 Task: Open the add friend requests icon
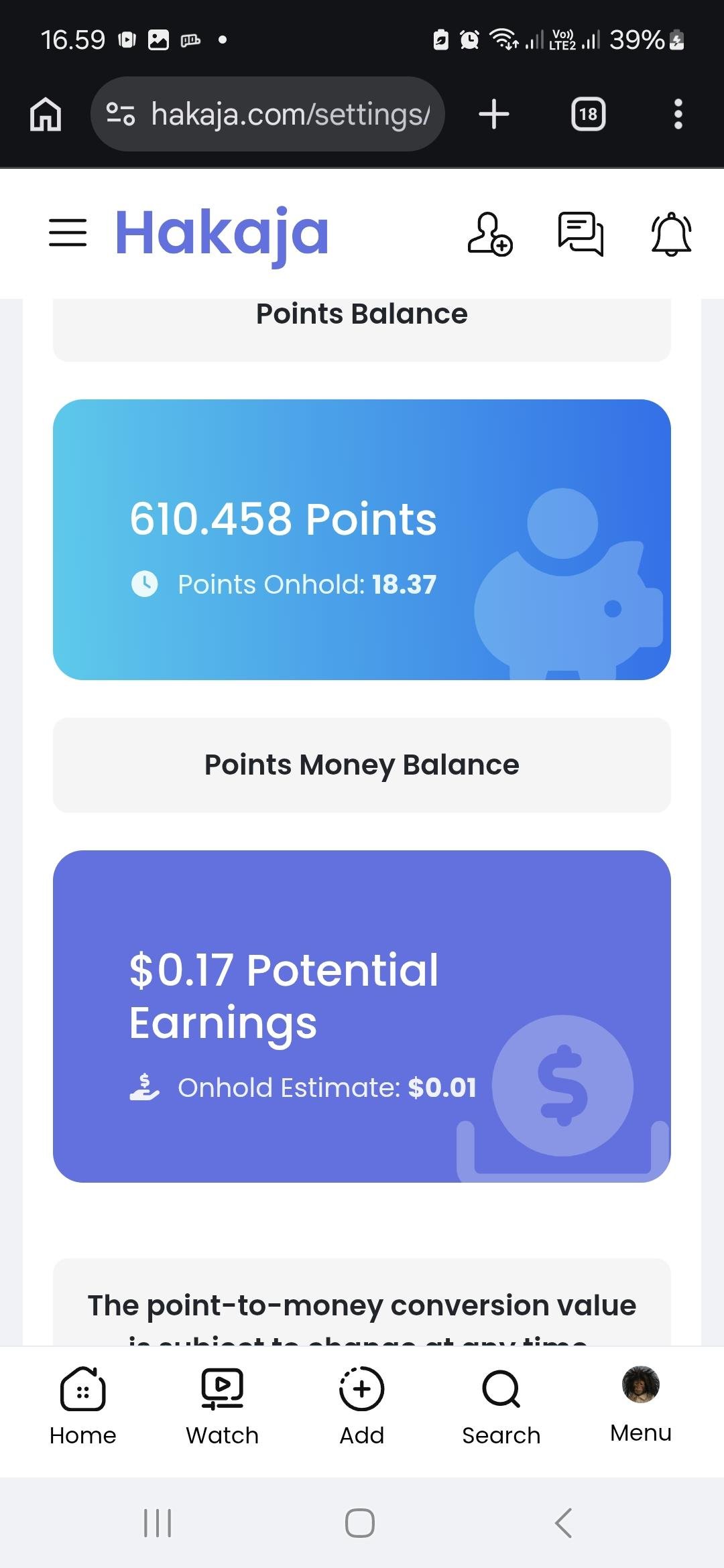[489, 234]
